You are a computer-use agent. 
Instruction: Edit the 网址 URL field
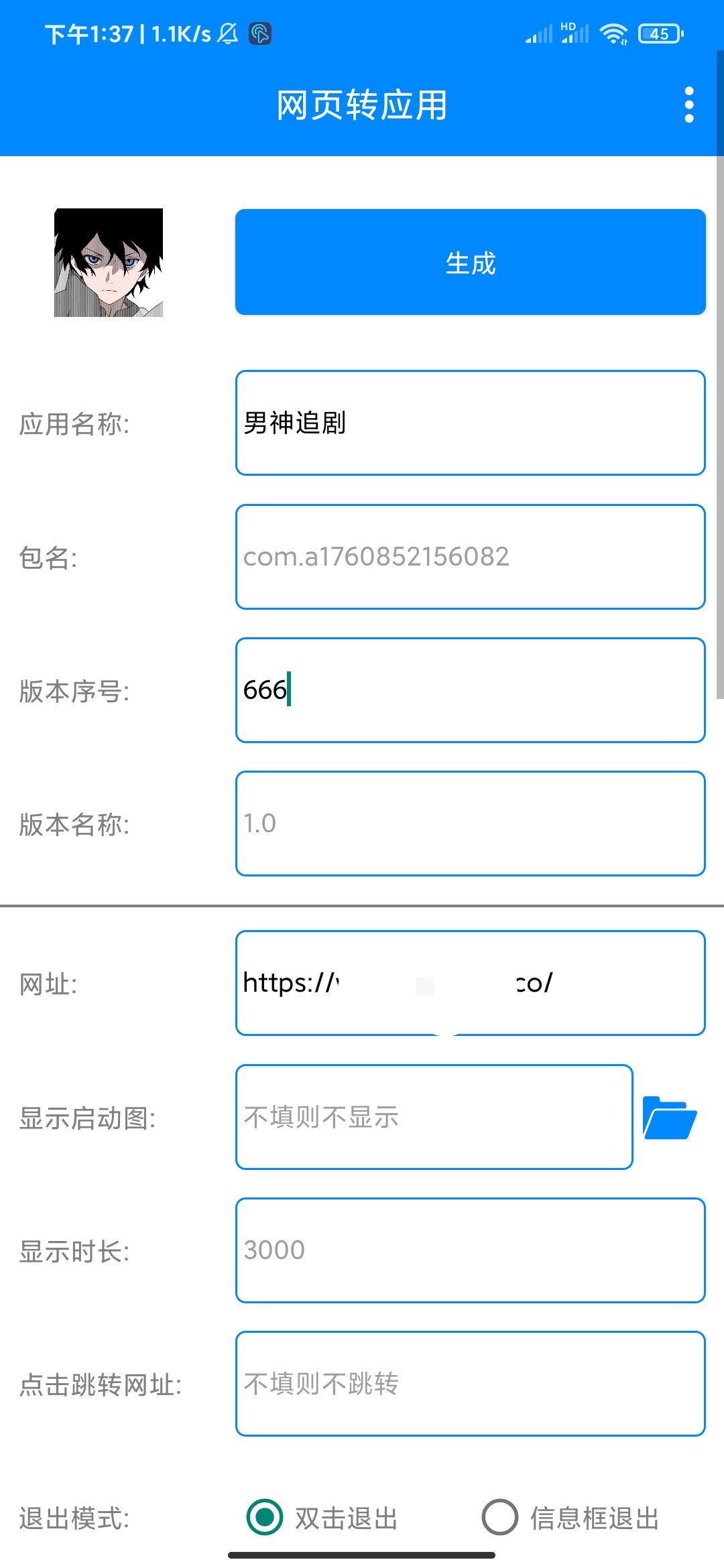pyautogui.click(x=470, y=983)
